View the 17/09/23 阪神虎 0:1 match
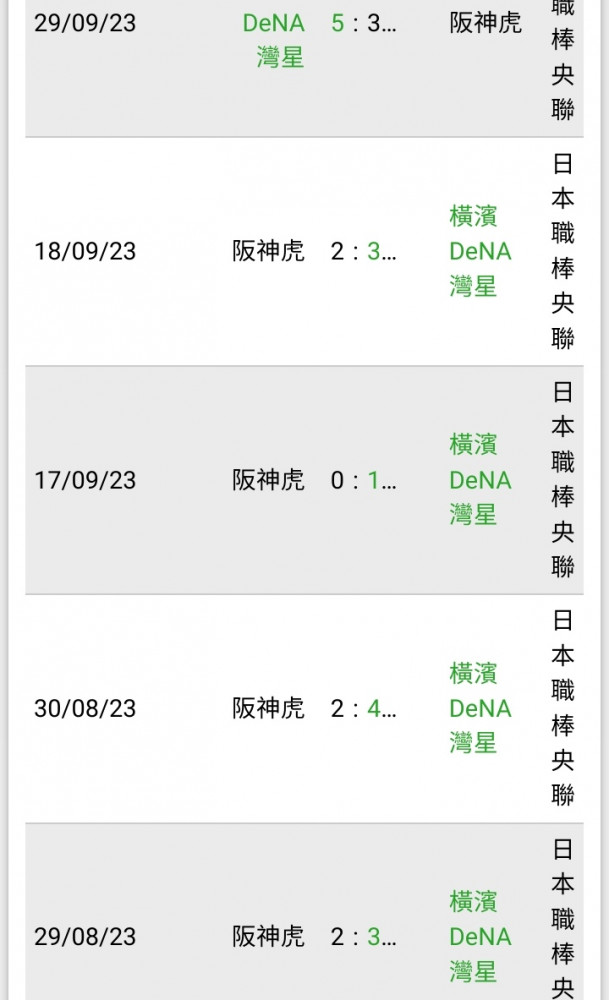Screen dimensions: 609x1000 pyautogui.click(x=304, y=480)
